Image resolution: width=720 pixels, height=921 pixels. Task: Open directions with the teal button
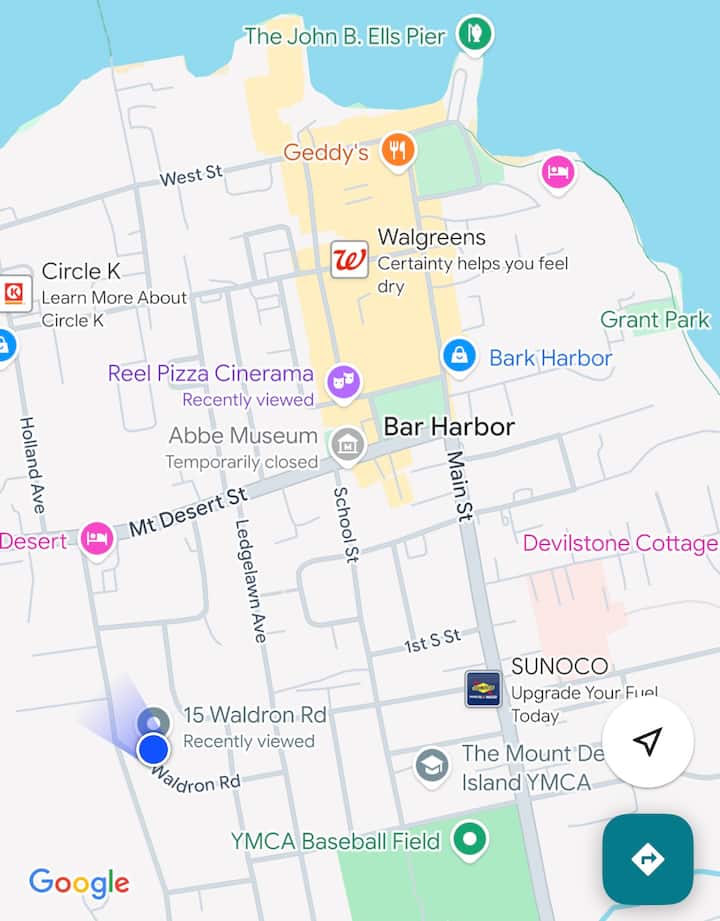(647, 858)
